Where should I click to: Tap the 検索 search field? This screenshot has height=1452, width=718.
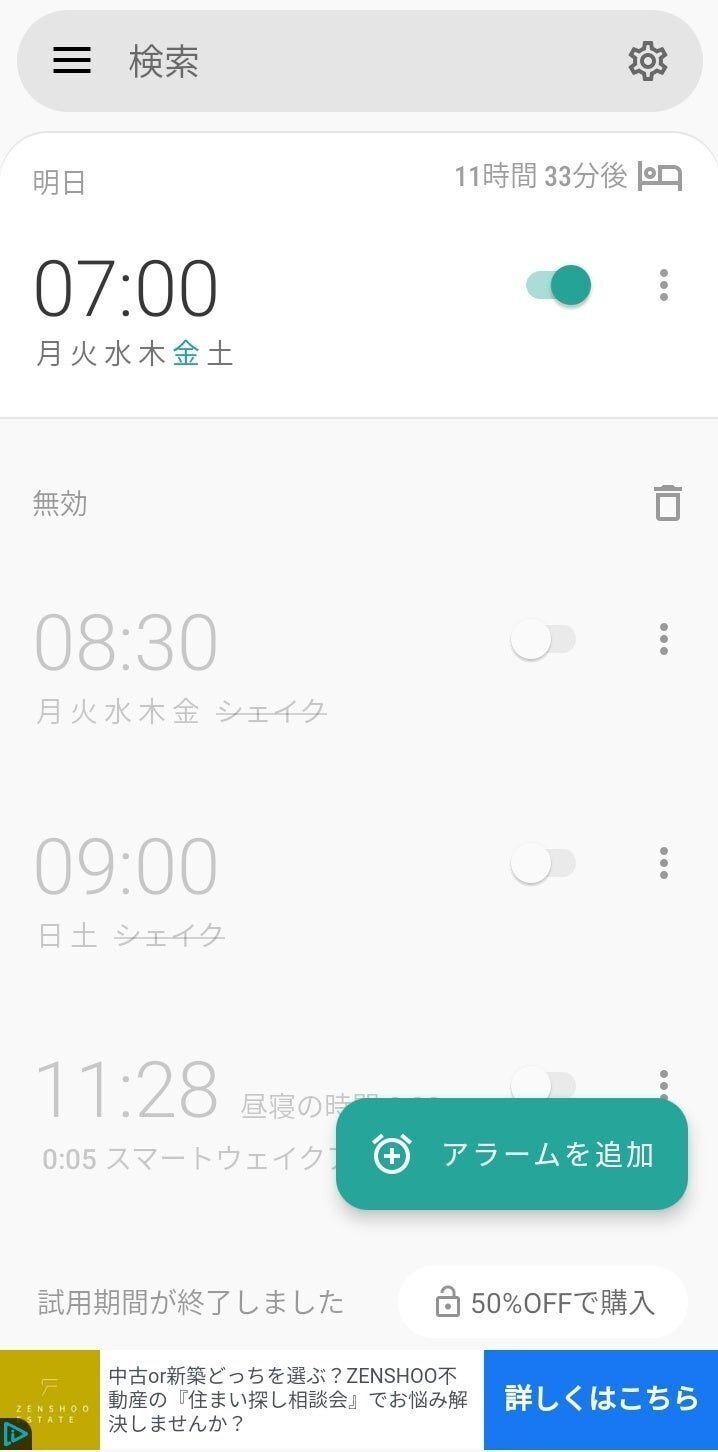(360, 61)
